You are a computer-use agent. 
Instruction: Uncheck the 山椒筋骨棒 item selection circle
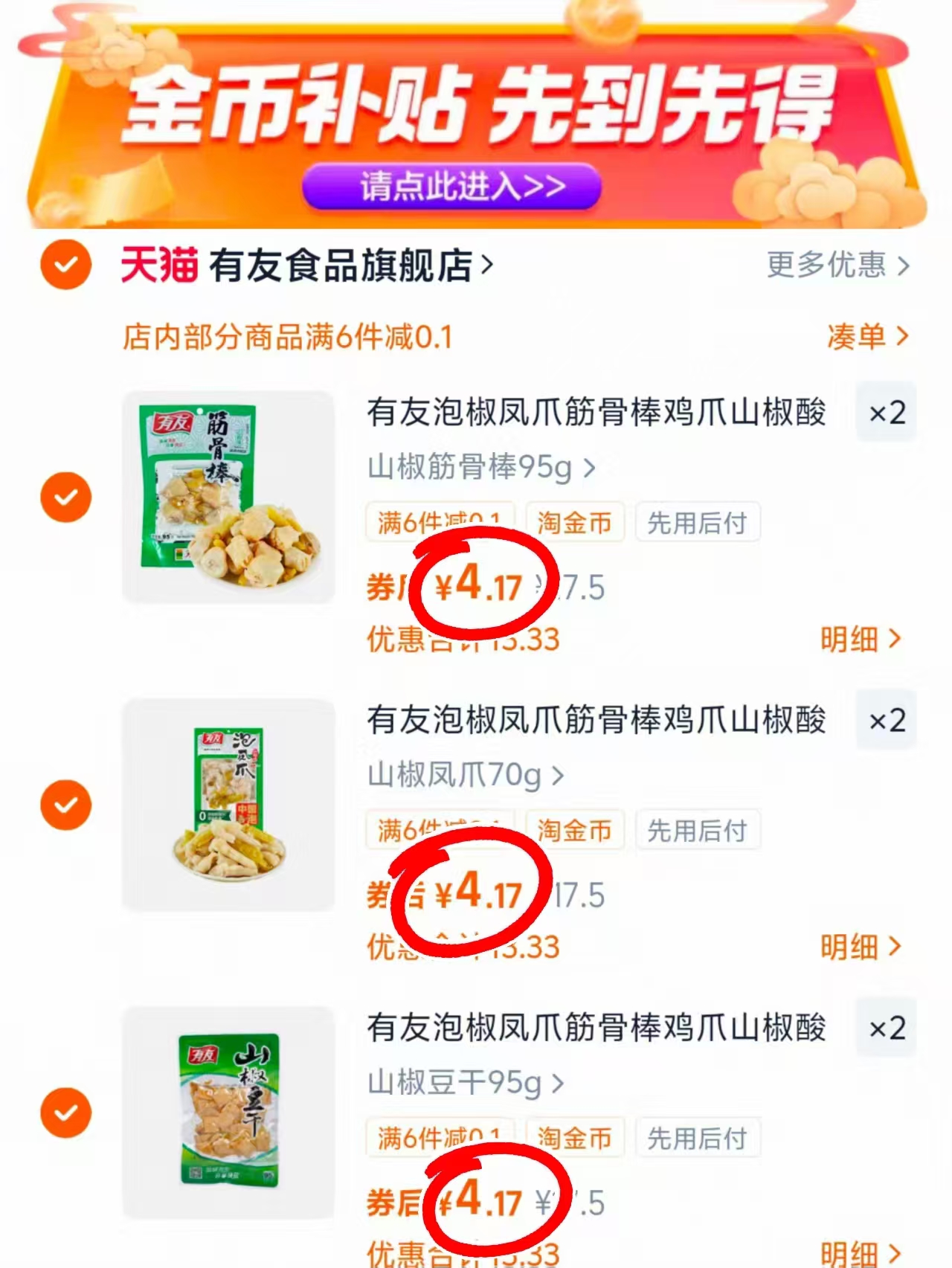(x=67, y=495)
